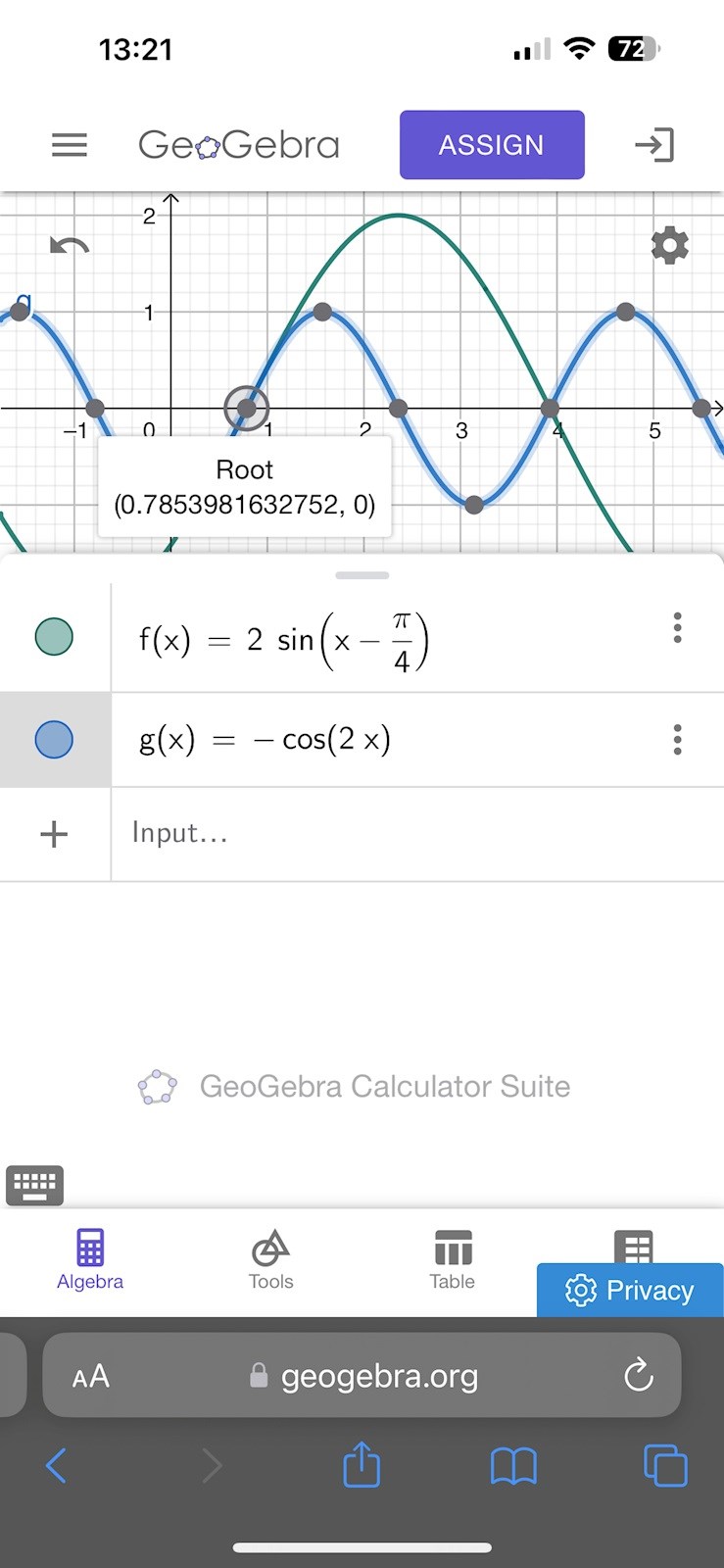The image size is (724, 1568).
Task: Tap the ASSIGN button
Action: 492,145
